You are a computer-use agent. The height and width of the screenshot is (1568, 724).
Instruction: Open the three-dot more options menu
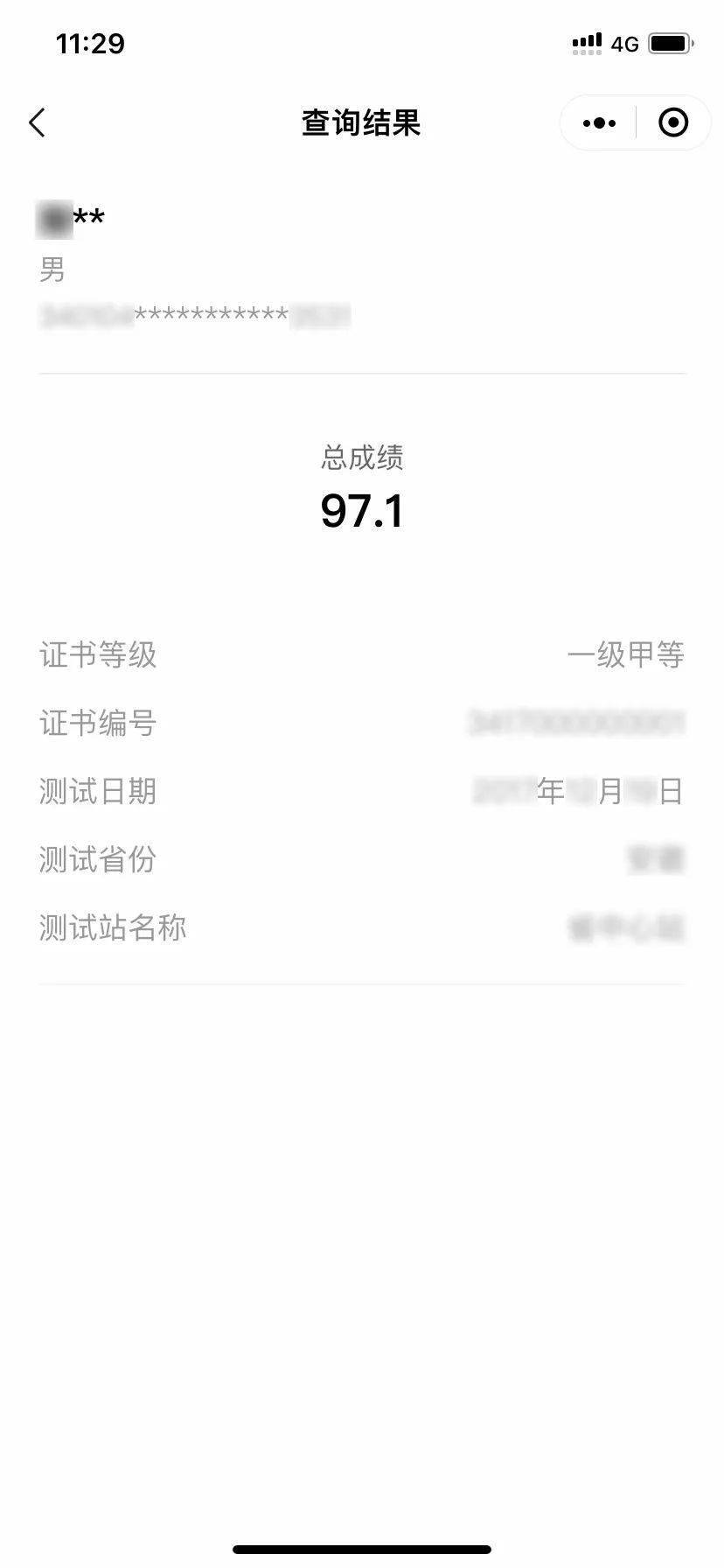tap(597, 122)
